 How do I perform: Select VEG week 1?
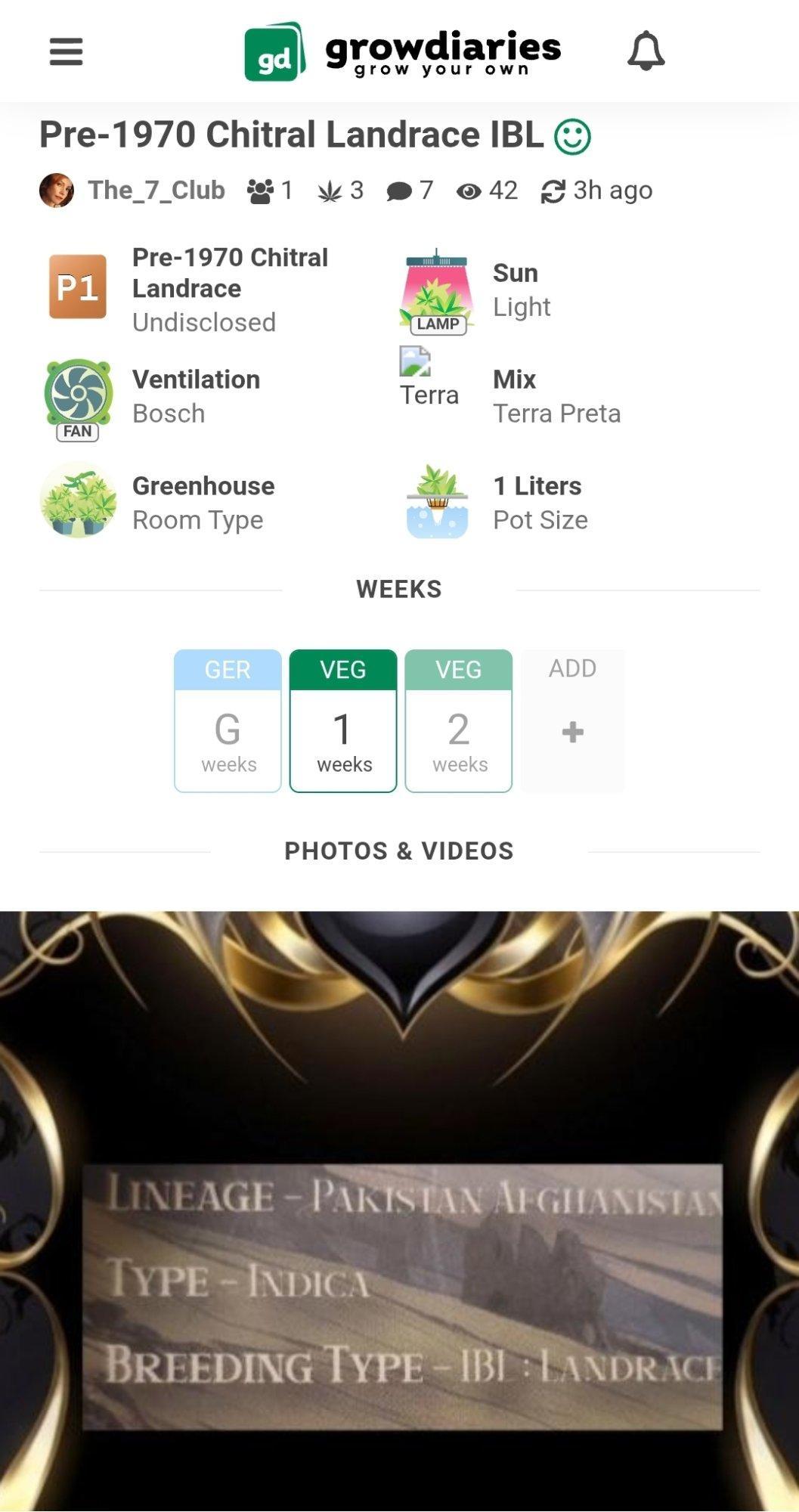(343, 720)
